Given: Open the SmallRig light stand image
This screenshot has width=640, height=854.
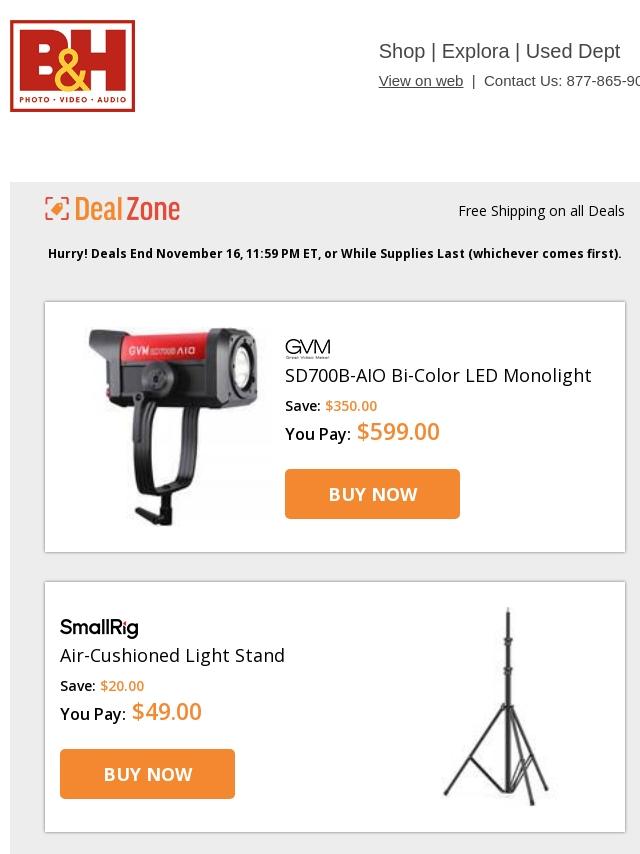Looking at the screenshot, I should coord(498,705).
